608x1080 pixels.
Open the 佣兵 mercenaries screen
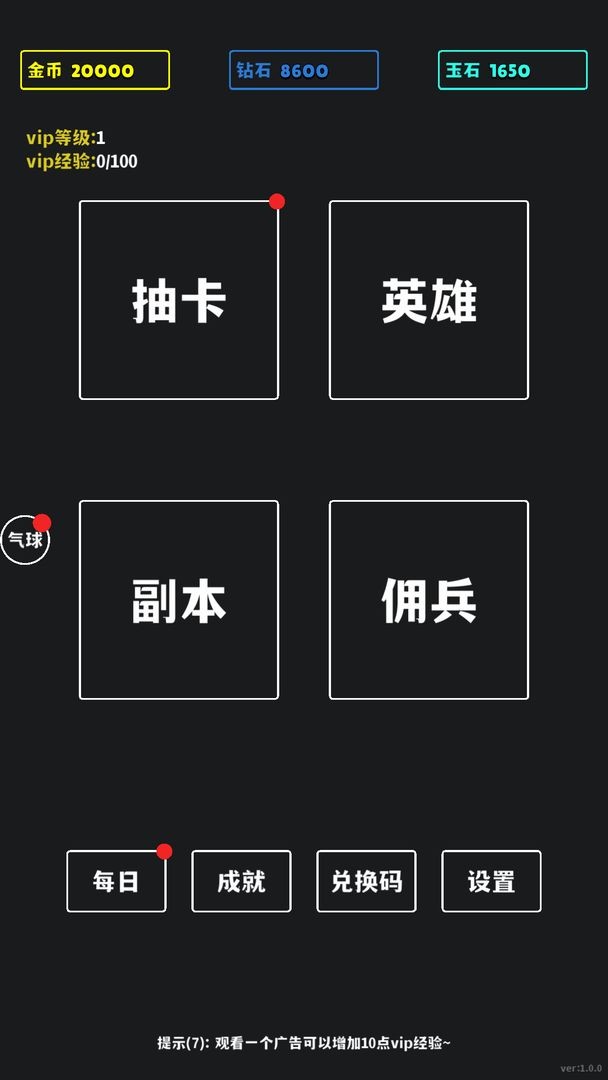(x=429, y=600)
